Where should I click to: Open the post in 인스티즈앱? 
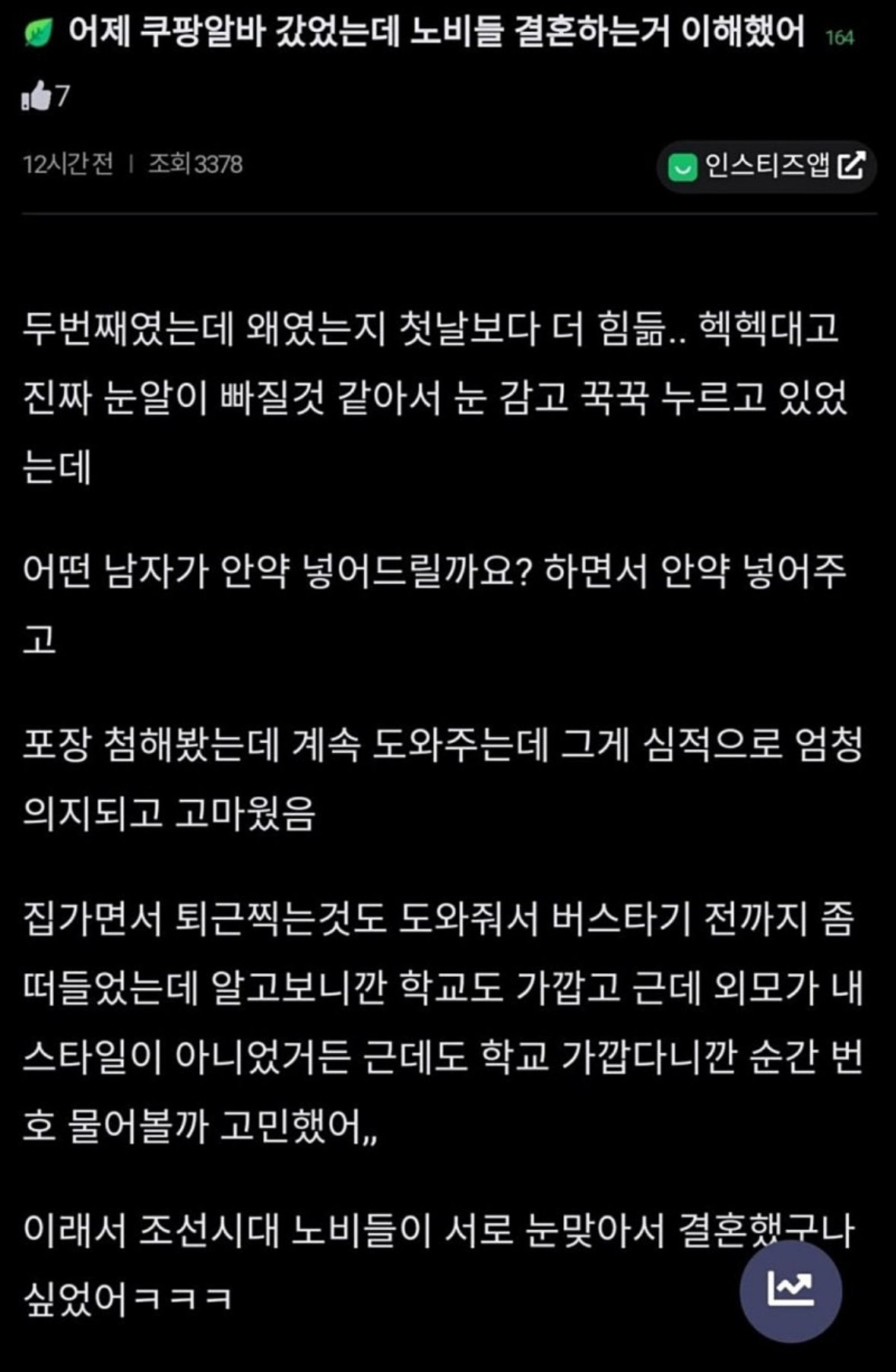pos(766,166)
